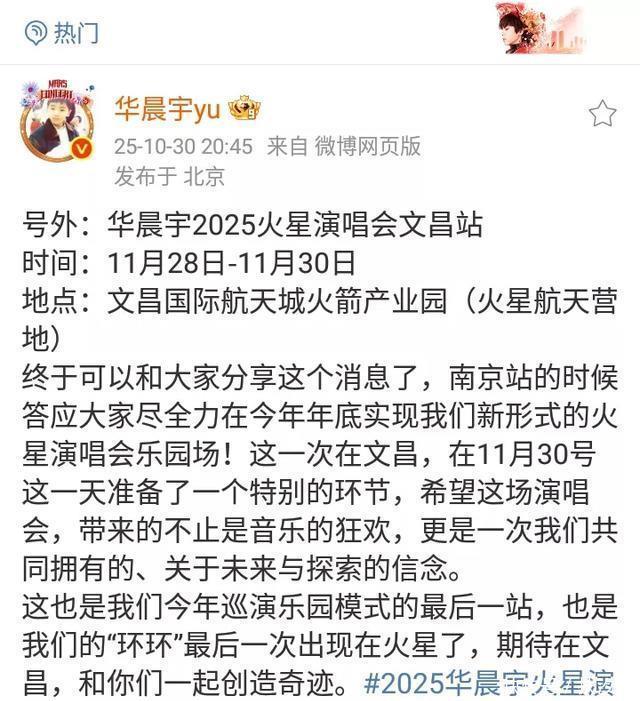640x701 pixels.
Task: Open the #2025华晨宇火星演 hashtag link
Action: [488, 683]
